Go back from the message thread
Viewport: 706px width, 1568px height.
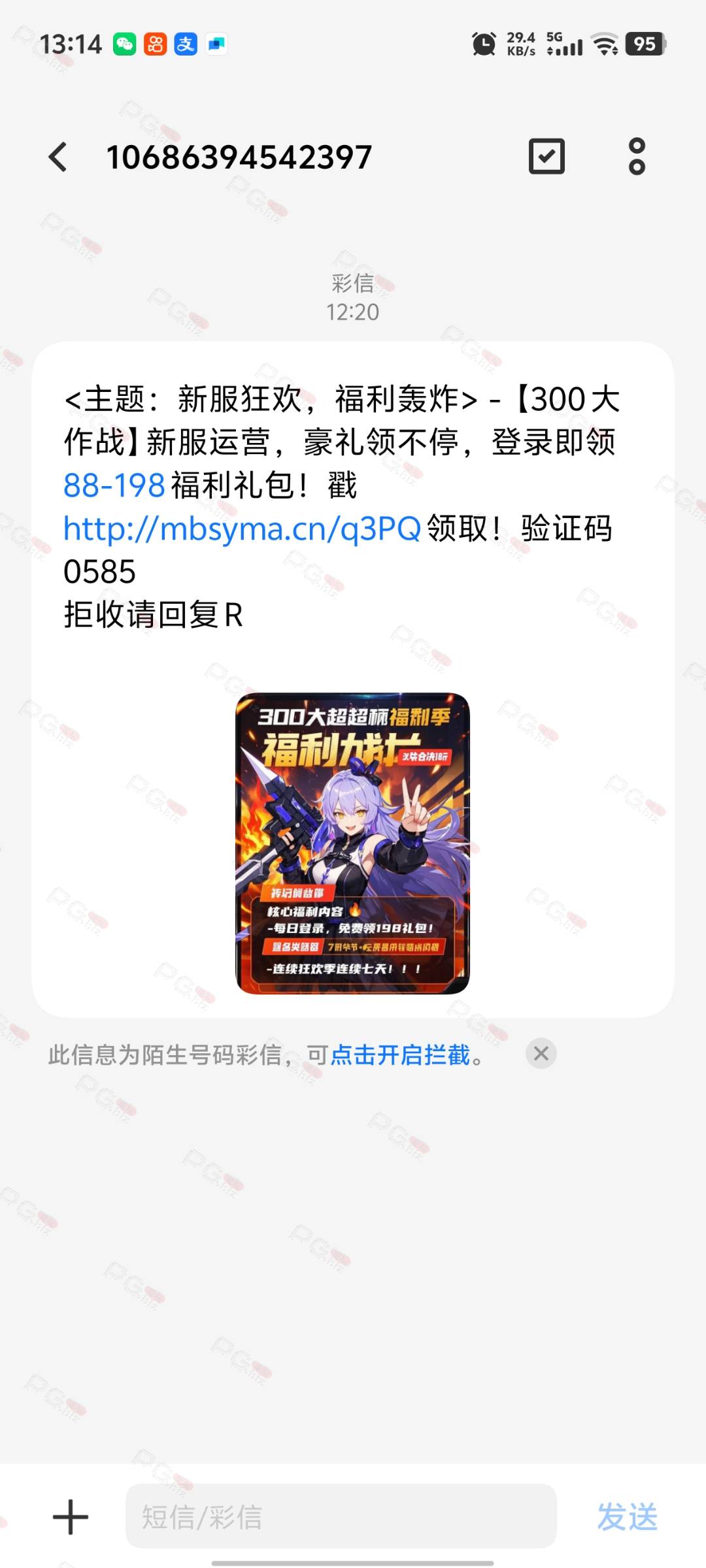pyautogui.click(x=58, y=157)
